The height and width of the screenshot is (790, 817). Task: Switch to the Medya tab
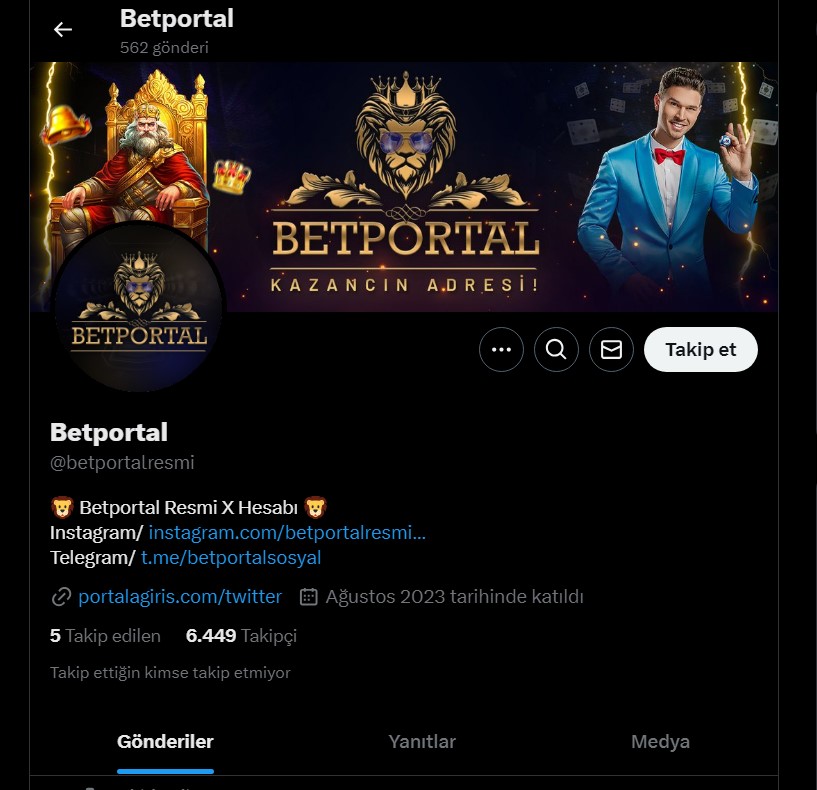[x=660, y=742]
